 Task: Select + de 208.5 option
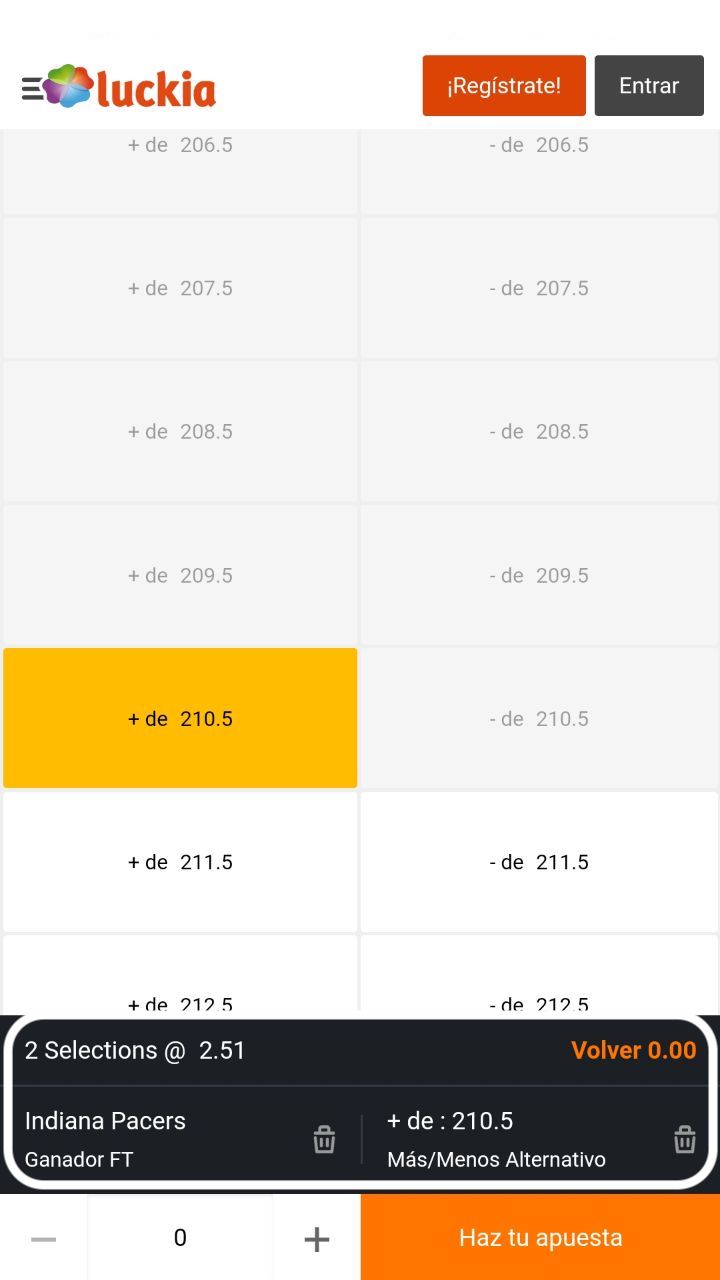click(180, 431)
